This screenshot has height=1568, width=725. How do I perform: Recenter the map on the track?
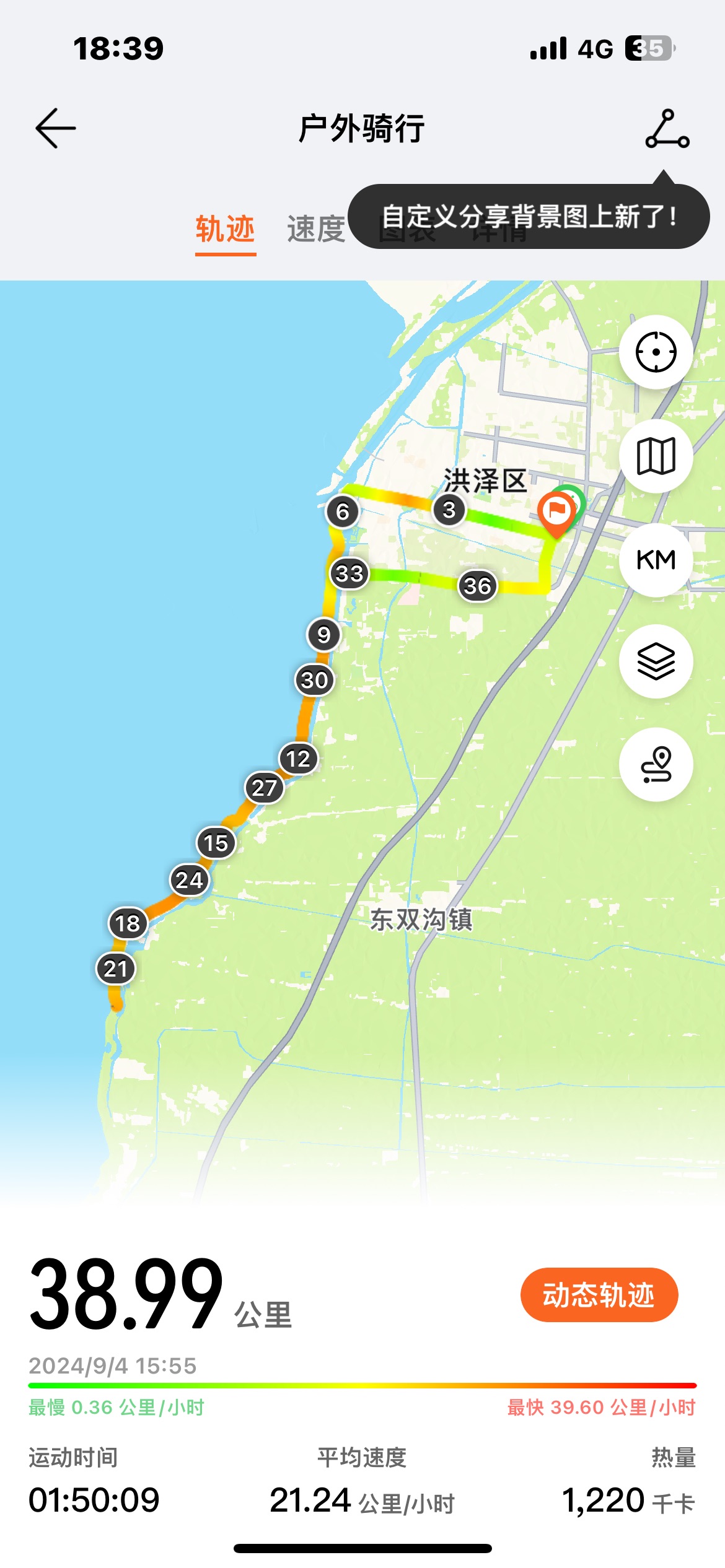[656, 352]
